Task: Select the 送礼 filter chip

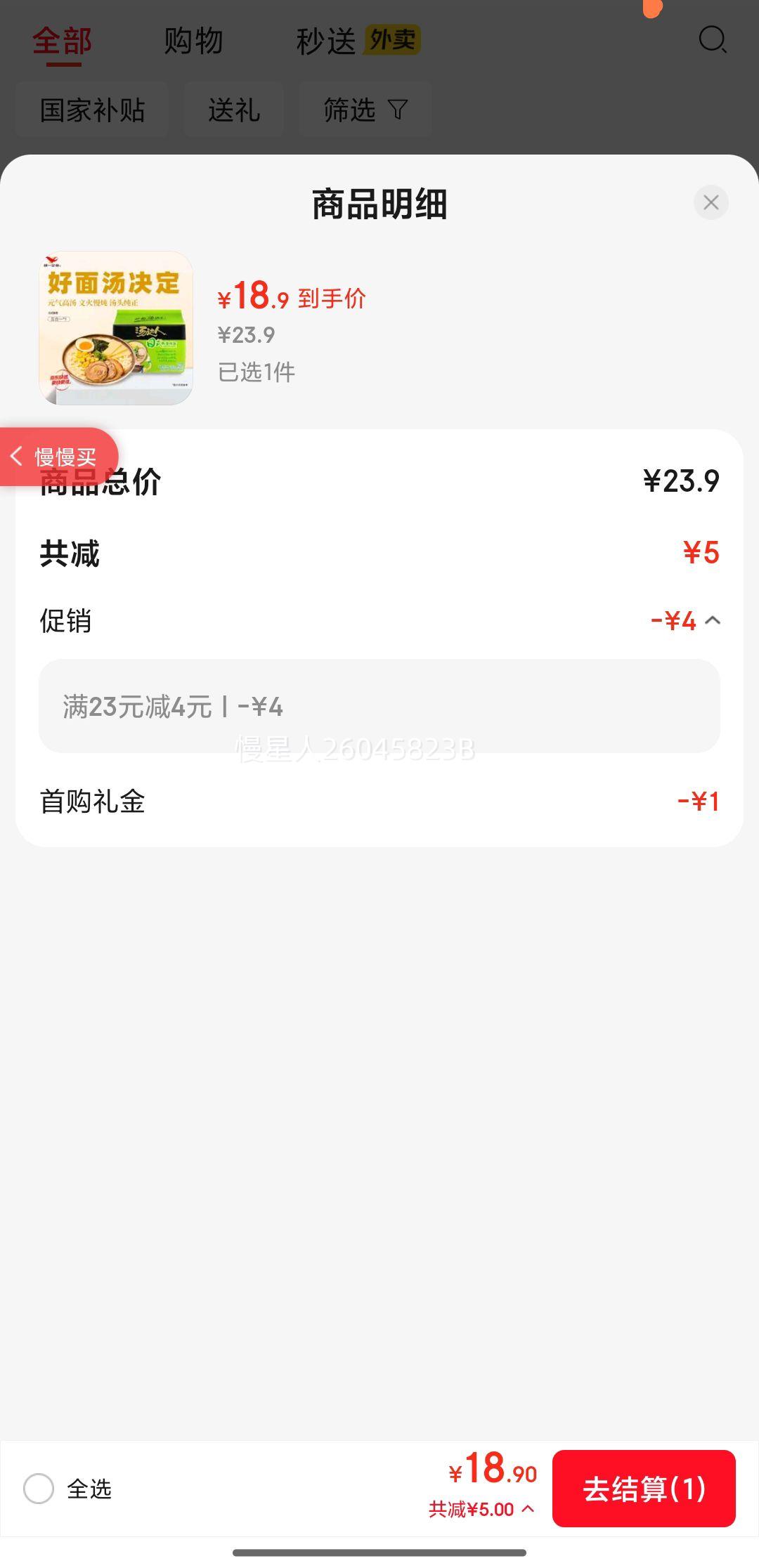Action: coord(234,110)
